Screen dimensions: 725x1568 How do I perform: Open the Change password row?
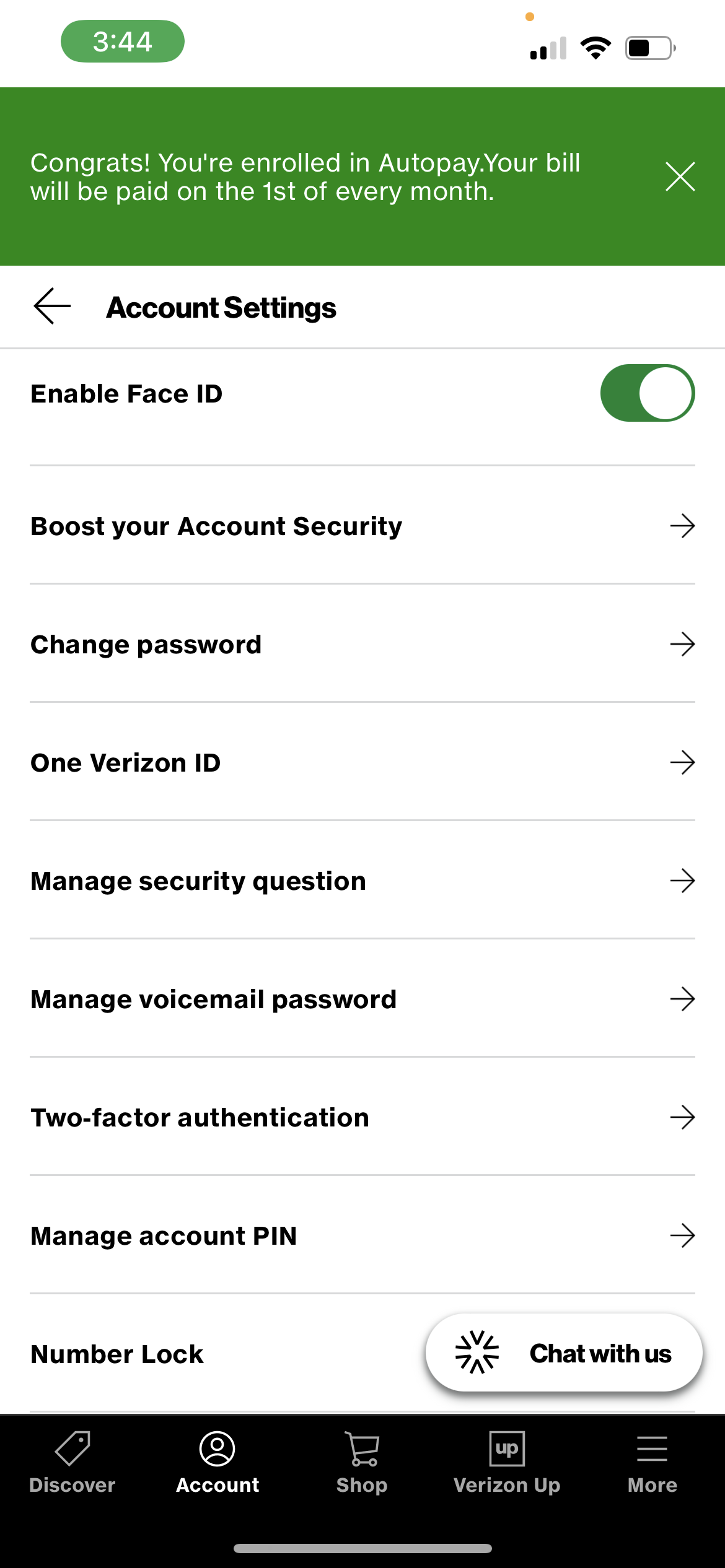[x=362, y=645]
